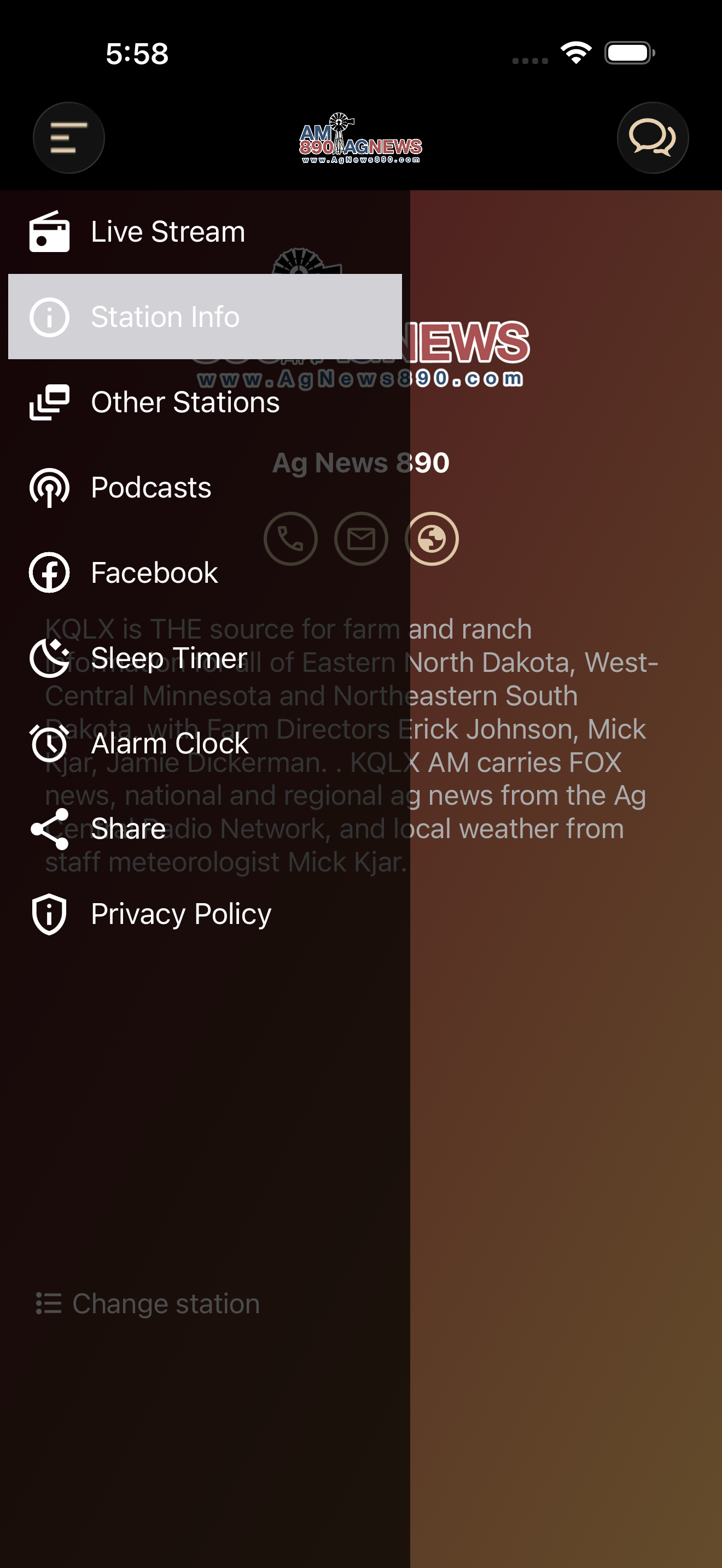Open the station website globe icon
The height and width of the screenshot is (1568, 722).
click(432, 539)
